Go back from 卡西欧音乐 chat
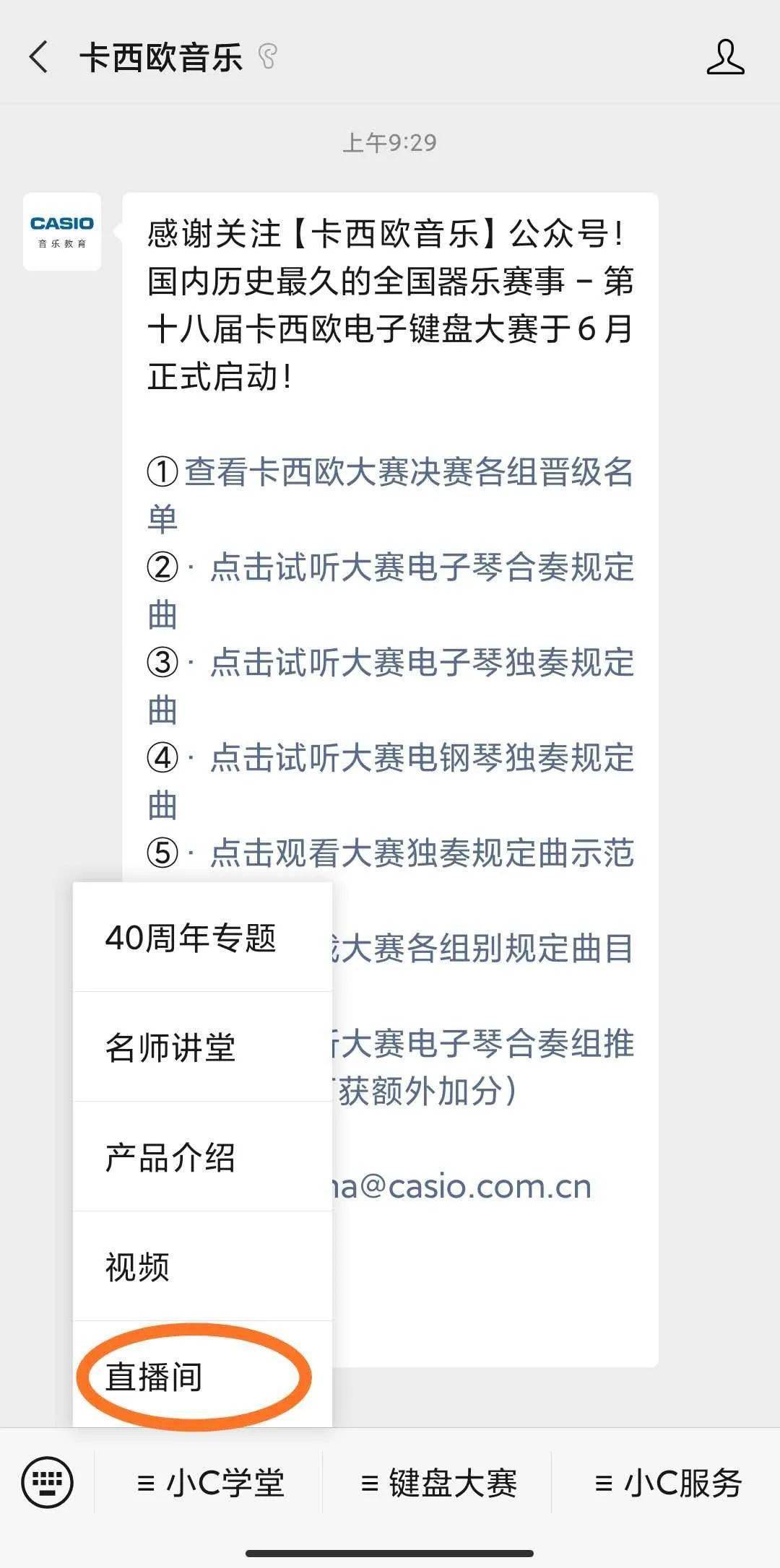The image size is (780, 1568). coord(39,57)
